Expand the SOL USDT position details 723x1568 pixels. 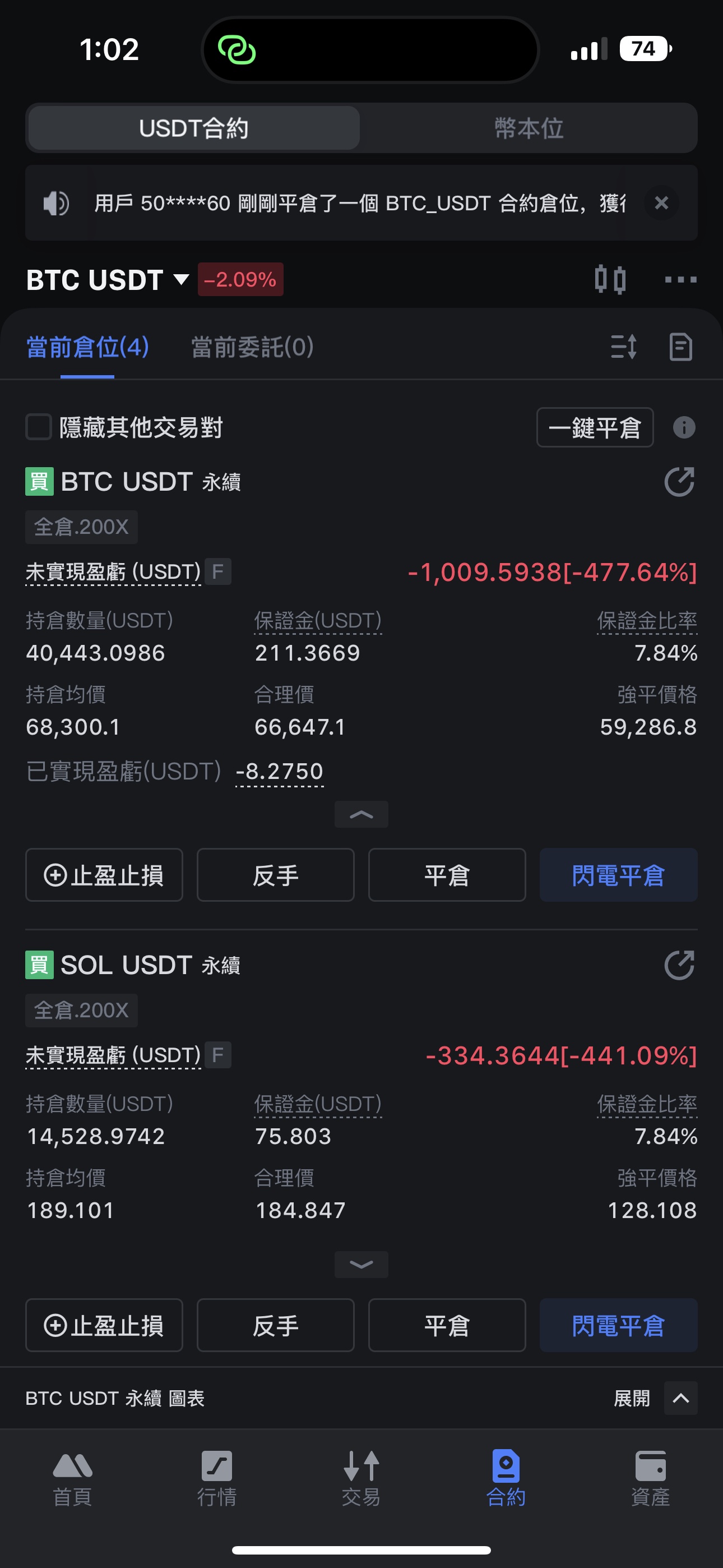(361, 1264)
